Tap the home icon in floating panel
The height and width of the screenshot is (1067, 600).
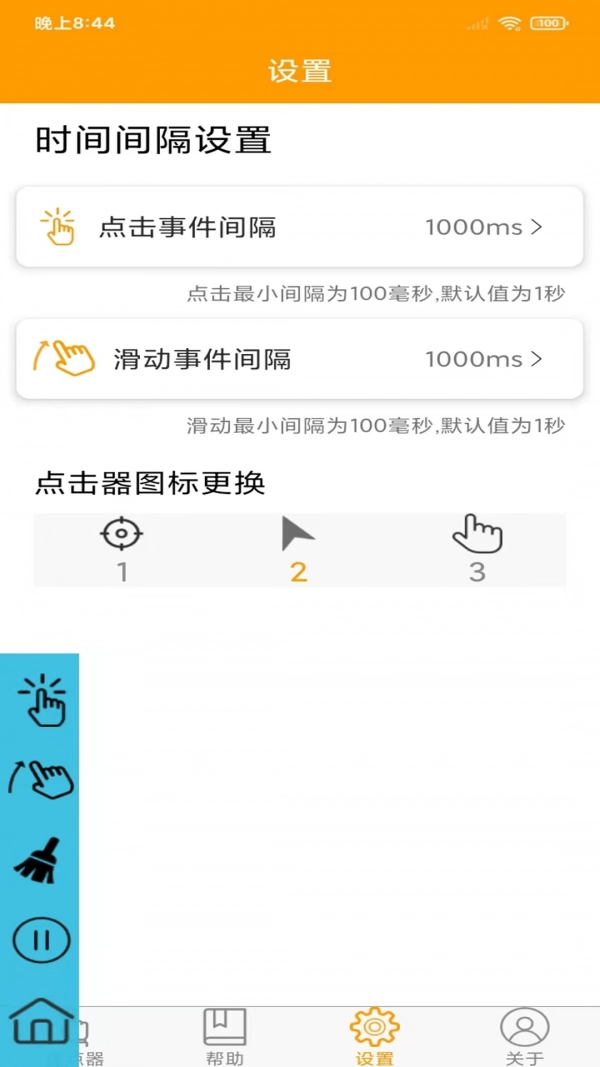(x=41, y=1021)
